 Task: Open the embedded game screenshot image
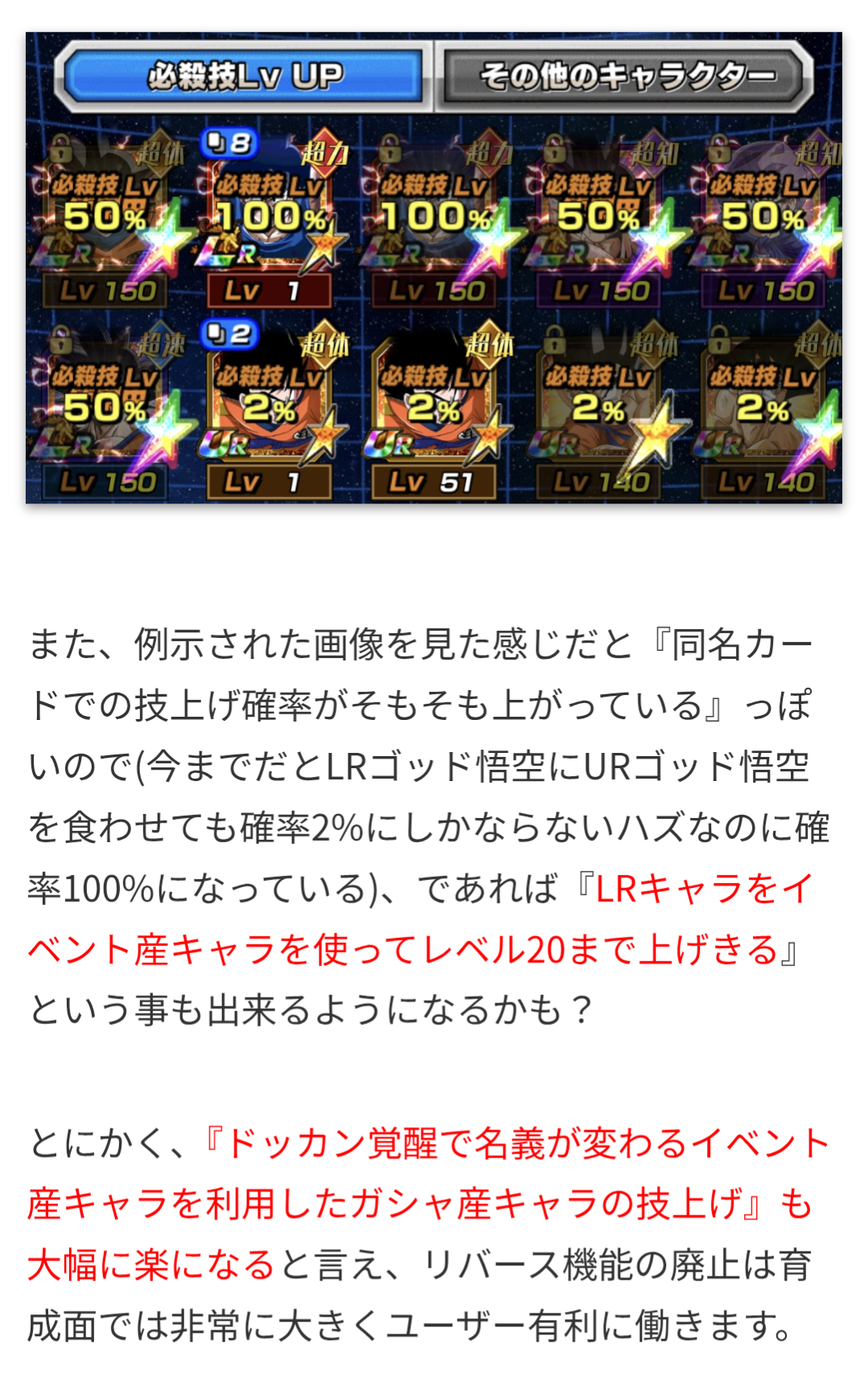pos(434,268)
